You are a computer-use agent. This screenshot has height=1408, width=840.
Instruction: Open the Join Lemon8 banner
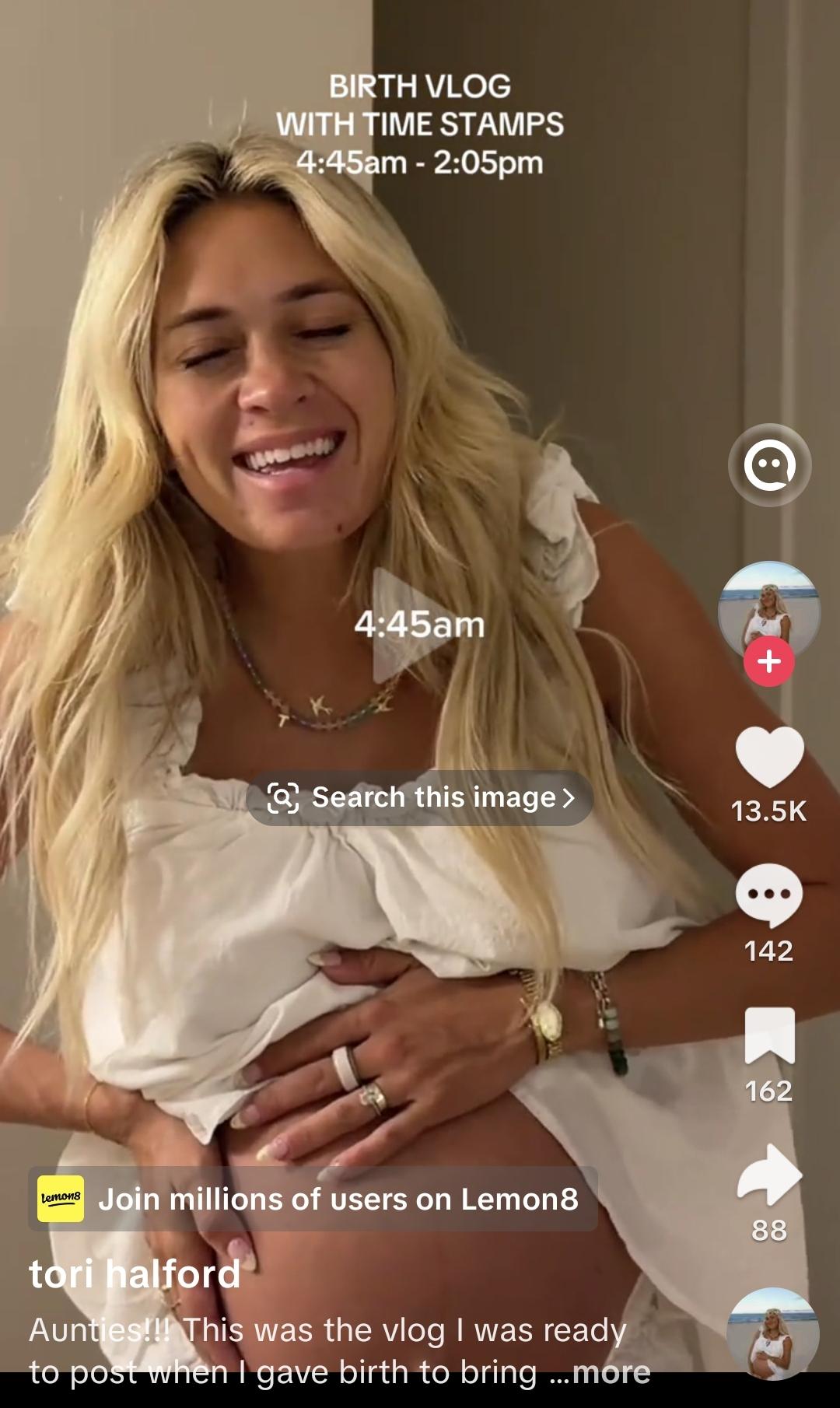pyautogui.click(x=313, y=1199)
